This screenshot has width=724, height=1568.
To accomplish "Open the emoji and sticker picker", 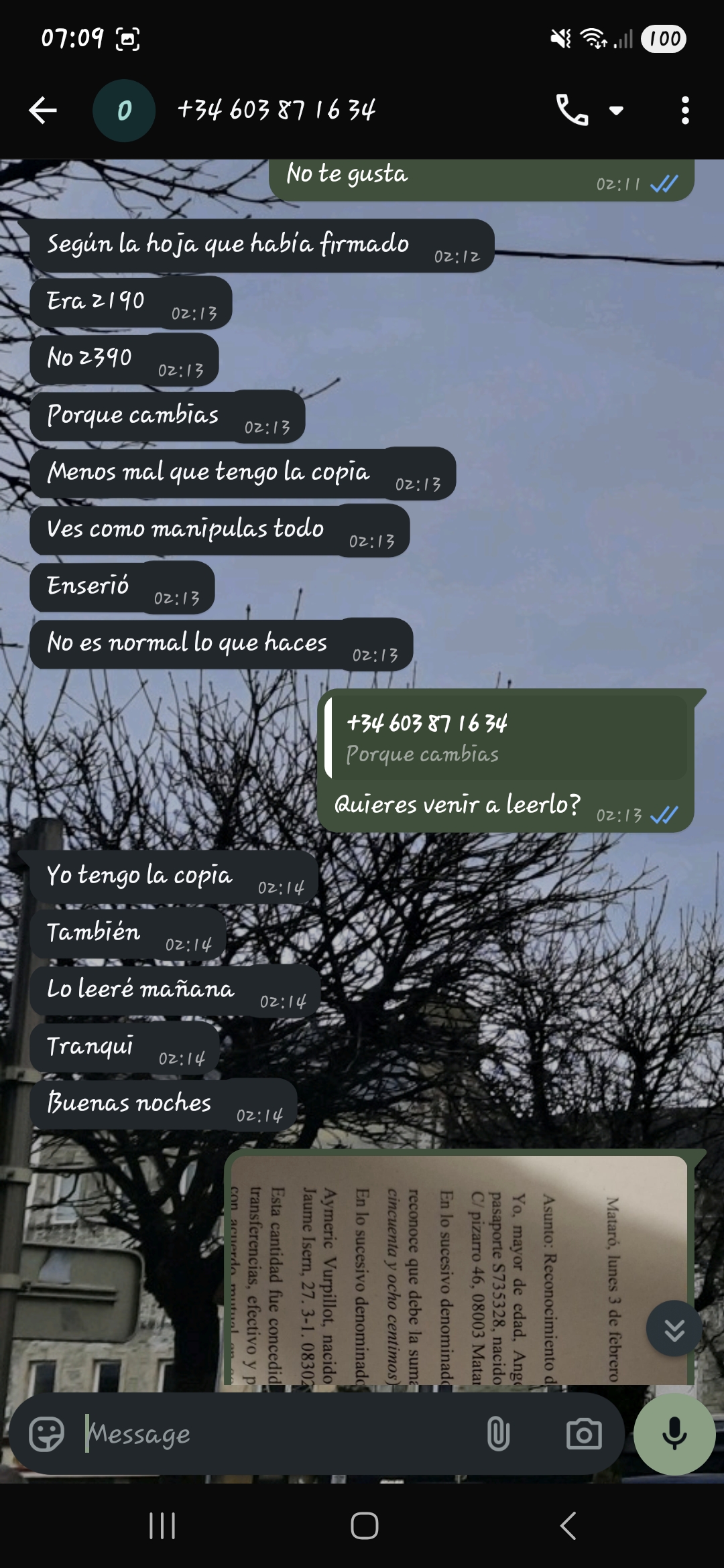I will click(47, 1435).
